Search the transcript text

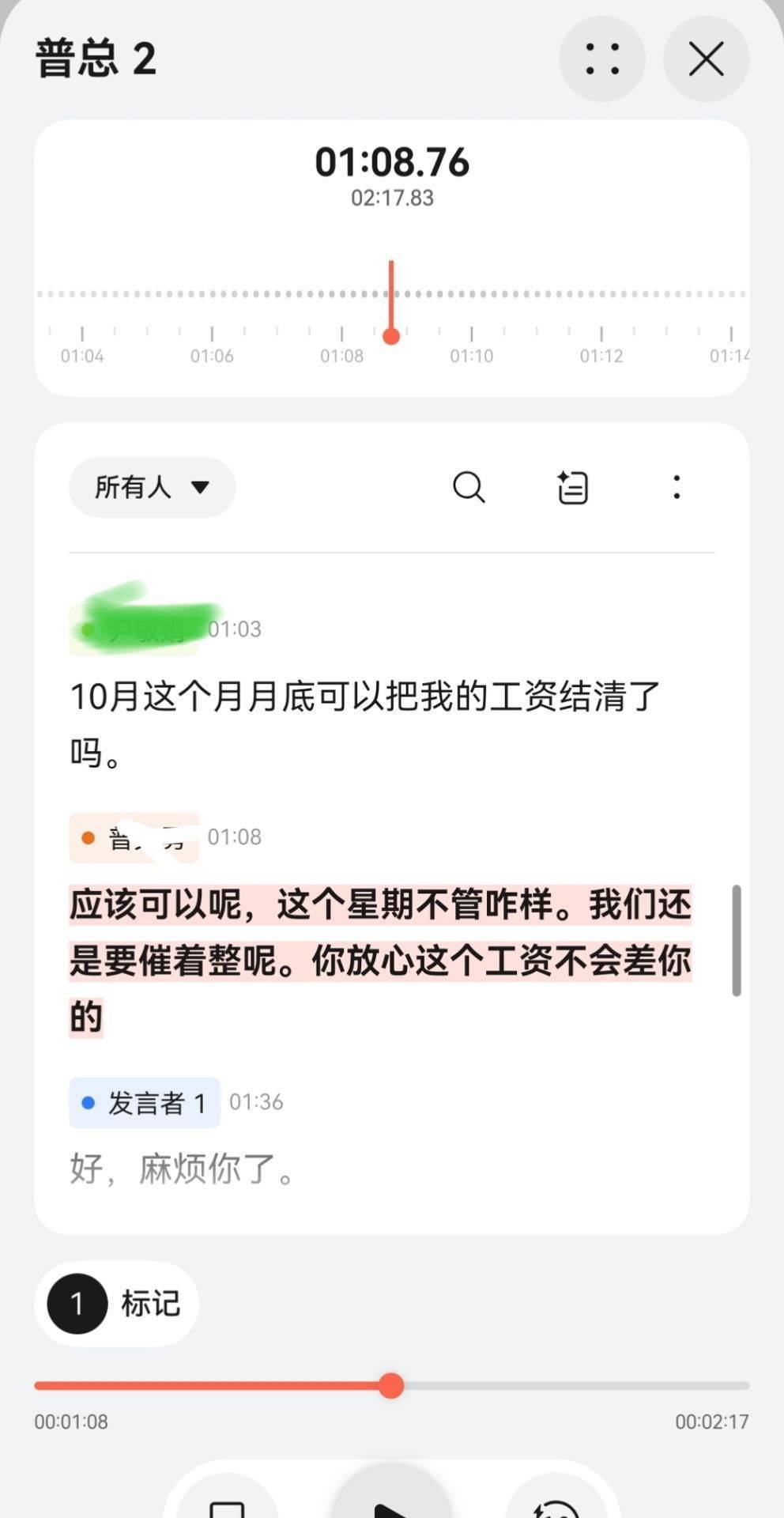pyautogui.click(x=469, y=487)
